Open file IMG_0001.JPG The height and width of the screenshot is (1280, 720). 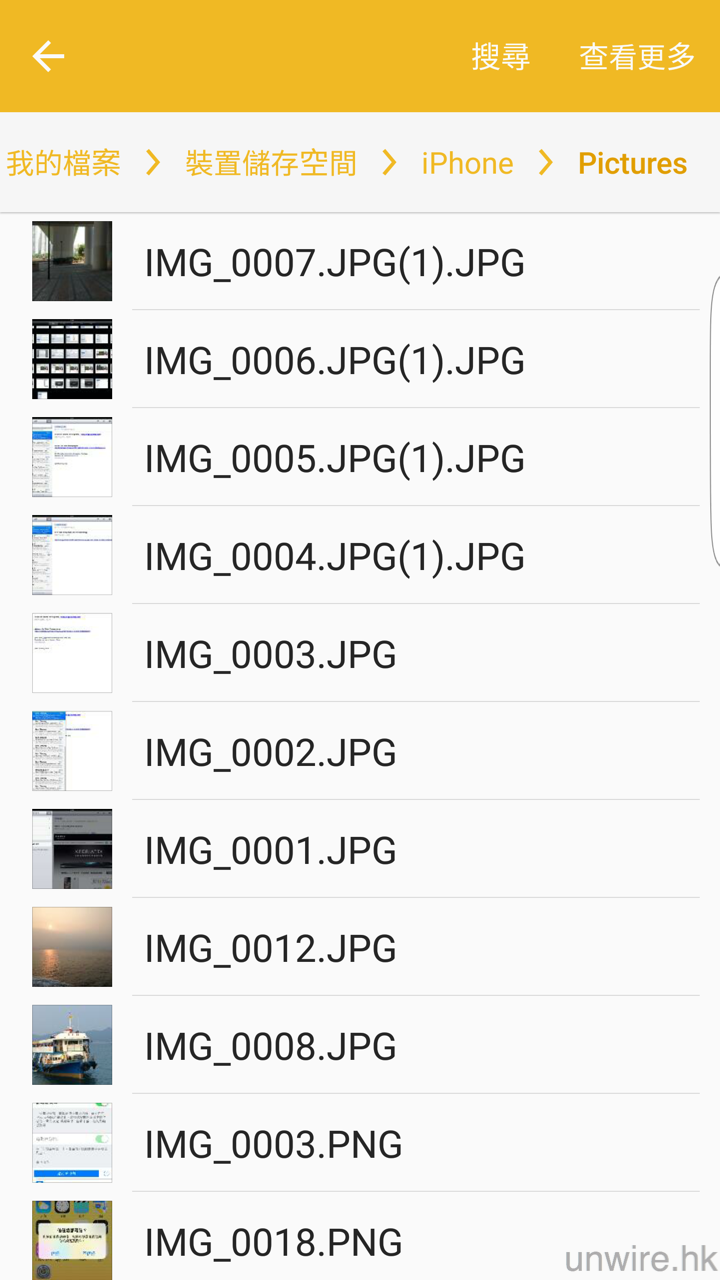click(x=270, y=851)
